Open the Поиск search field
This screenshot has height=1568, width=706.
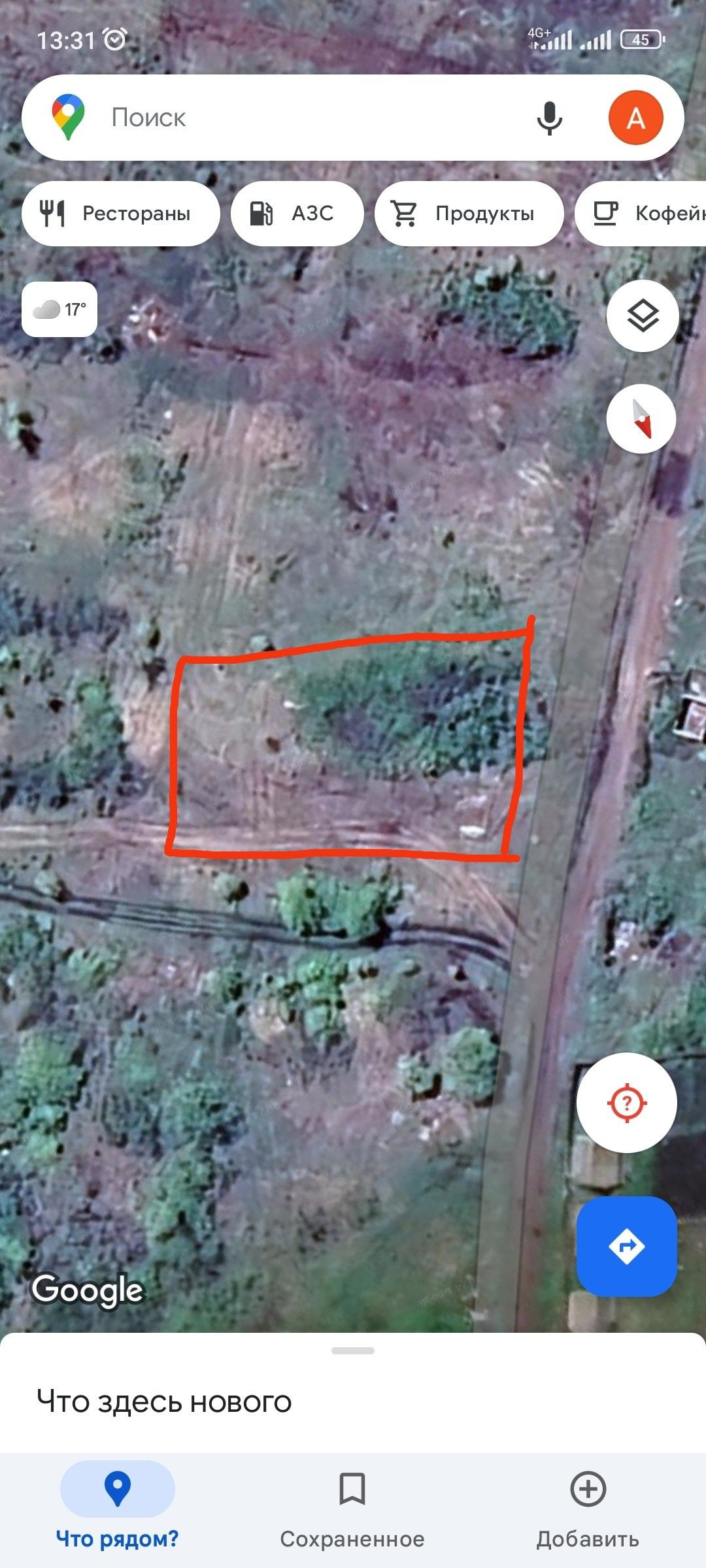click(x=294, y=118)
